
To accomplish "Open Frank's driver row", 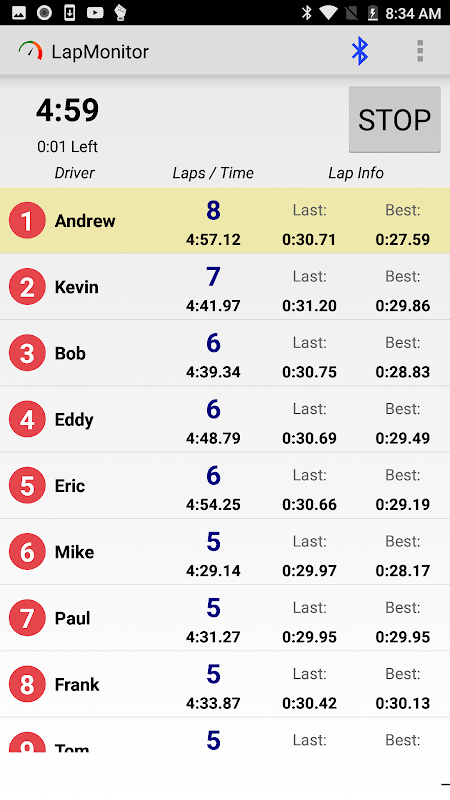I will 225,685.
